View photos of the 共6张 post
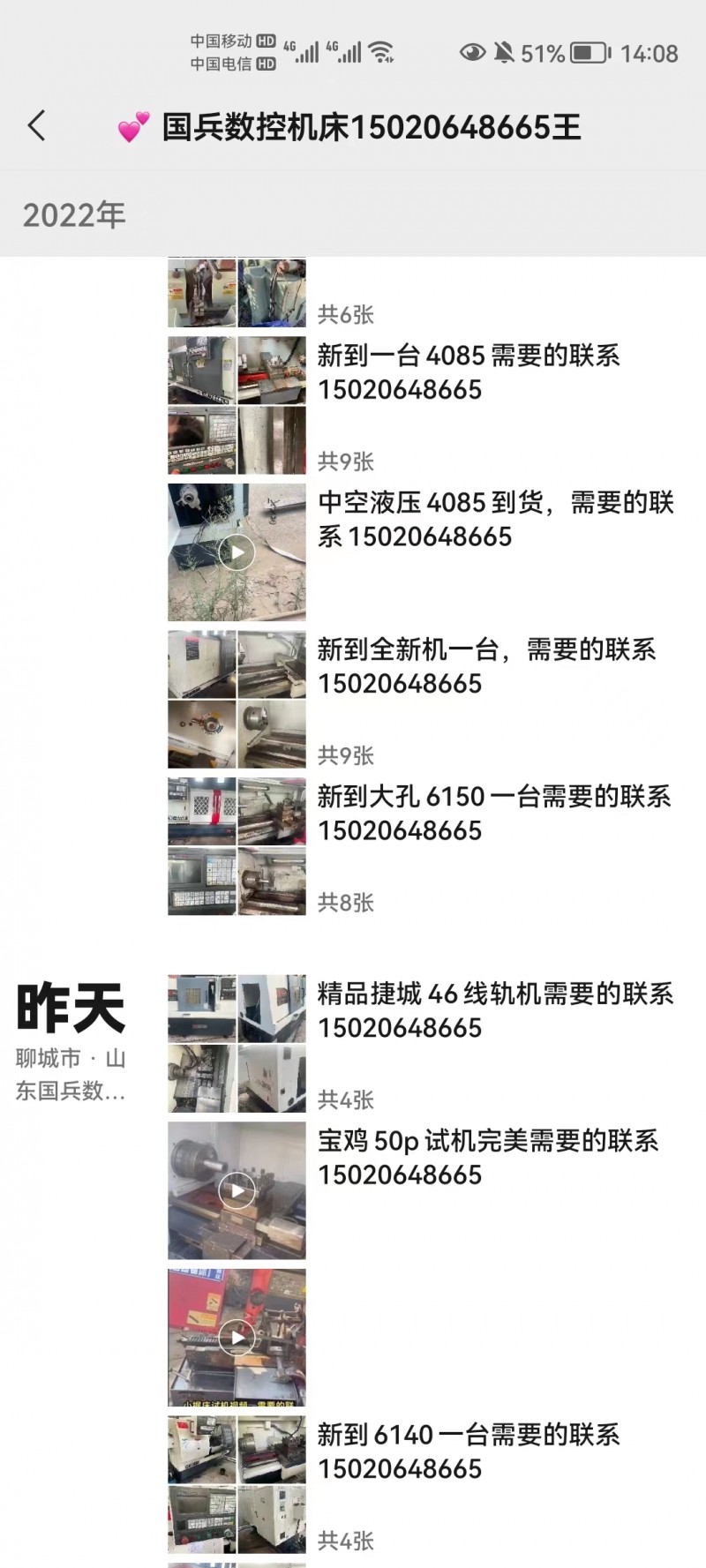The height and width of the screenshot is (1568, 706). point(237,294)
